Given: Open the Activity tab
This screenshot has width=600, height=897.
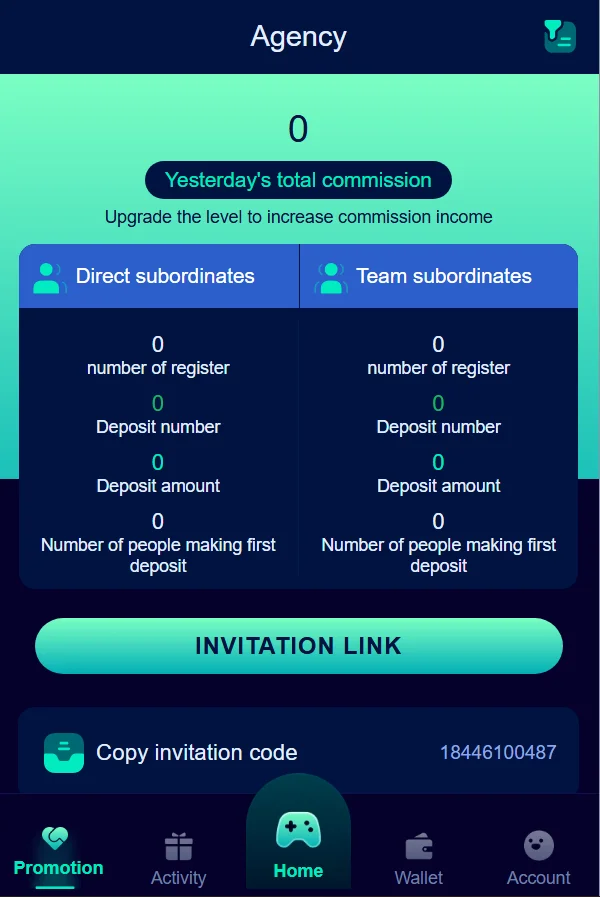Looking at the screenshot, I should point(178,860).
